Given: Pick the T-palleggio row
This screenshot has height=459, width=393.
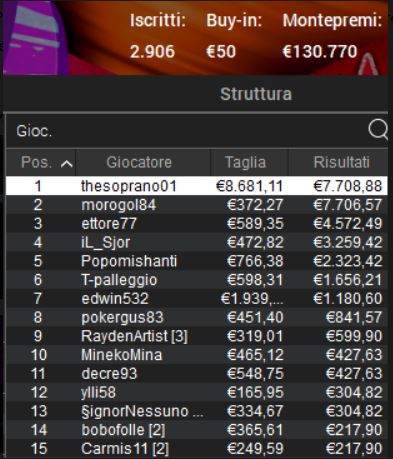Looking at the screenshot, I should click(x=197, y=279).
